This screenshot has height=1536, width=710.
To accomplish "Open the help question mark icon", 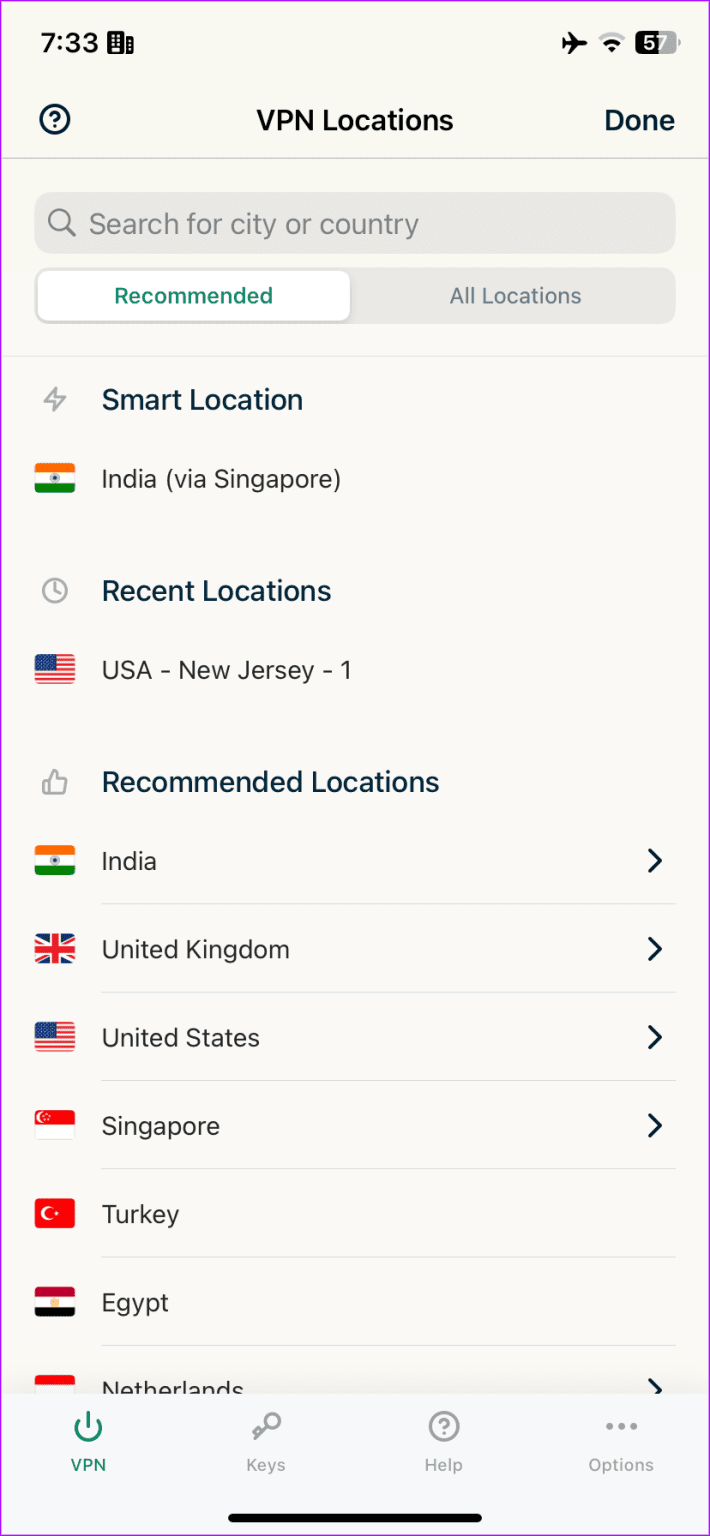I will click(x=55, y=120).
